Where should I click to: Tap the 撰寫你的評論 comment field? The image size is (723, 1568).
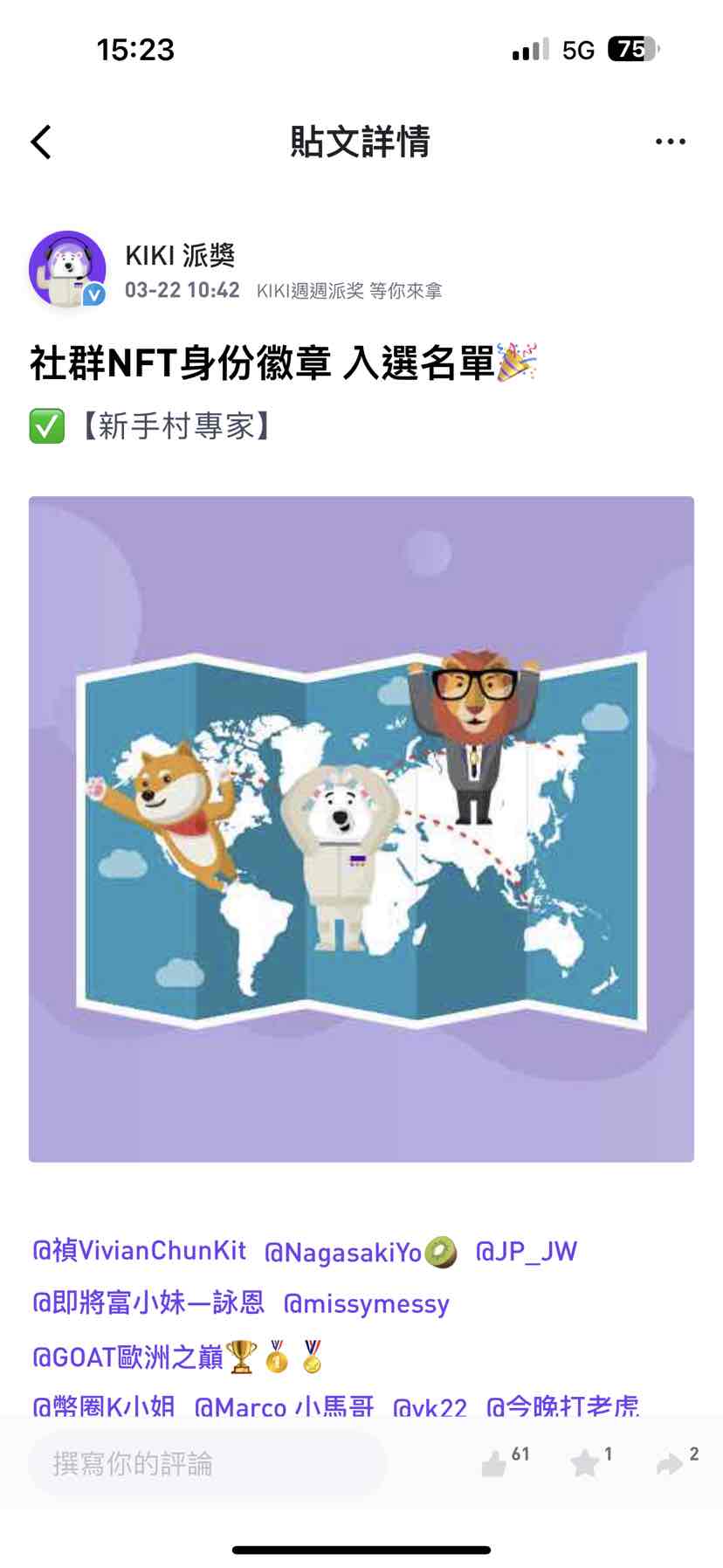(x=207, y=1464)
